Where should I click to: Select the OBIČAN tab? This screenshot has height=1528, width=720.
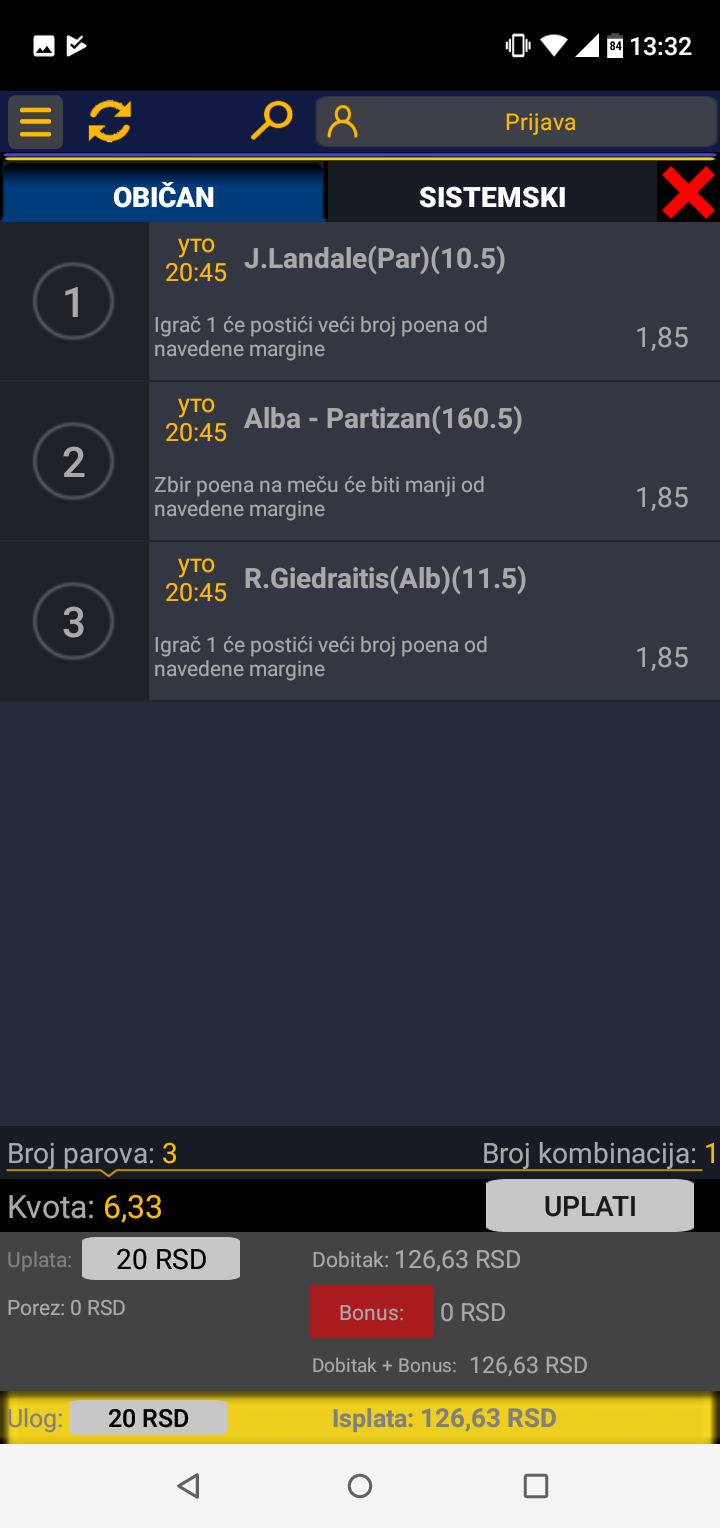coord(163,197)
